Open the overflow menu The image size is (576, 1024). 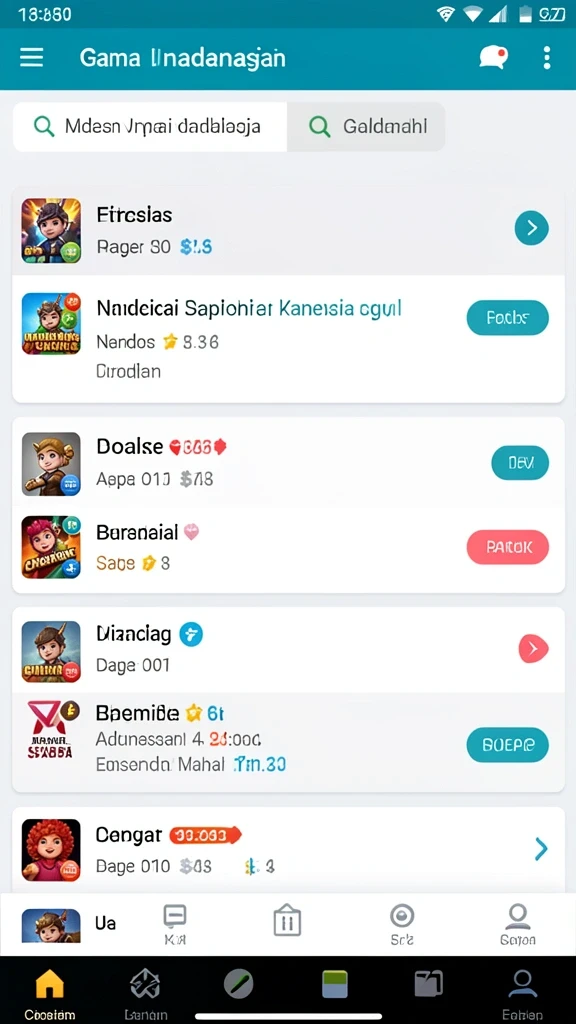coord(547,58)
